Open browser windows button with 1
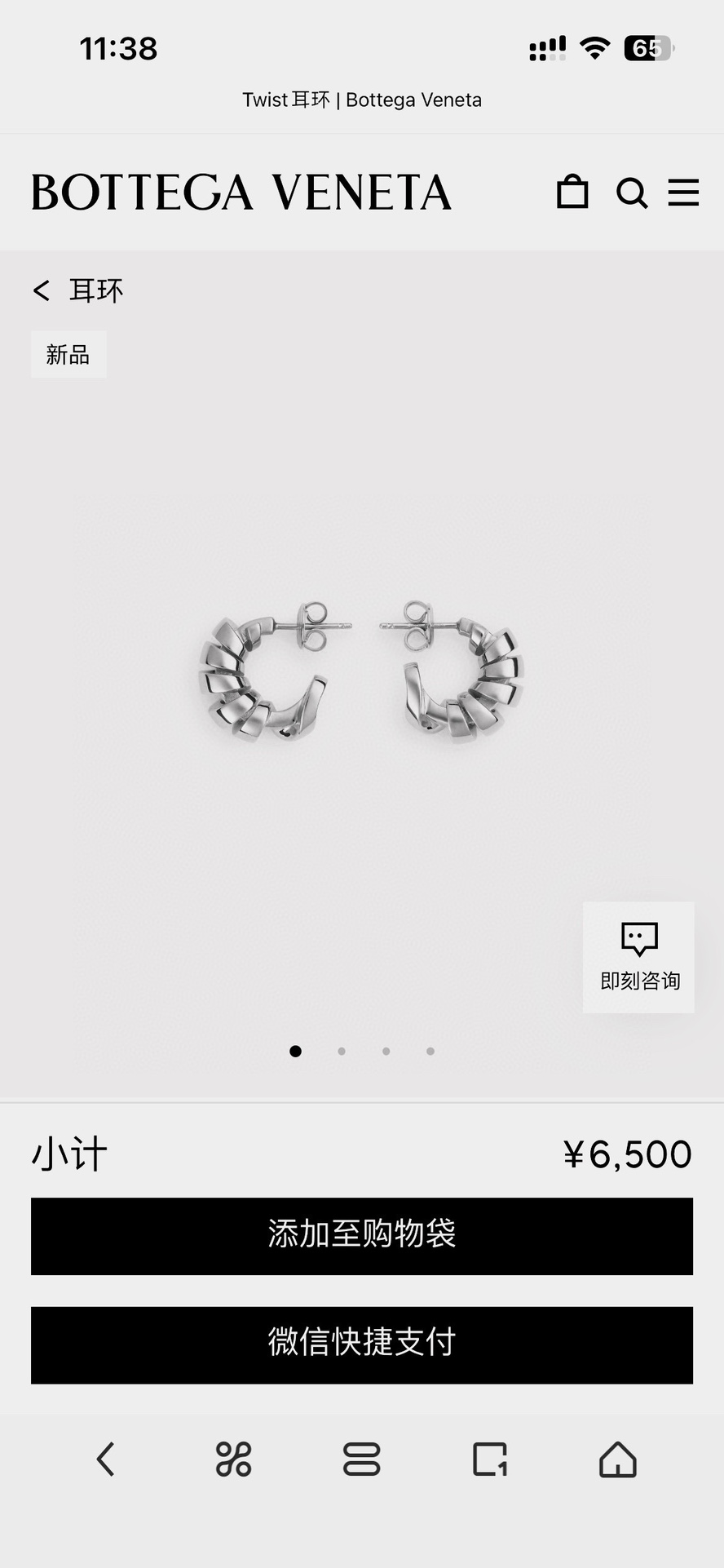Screen dimensions: 724x1568 click(490, 1459)
